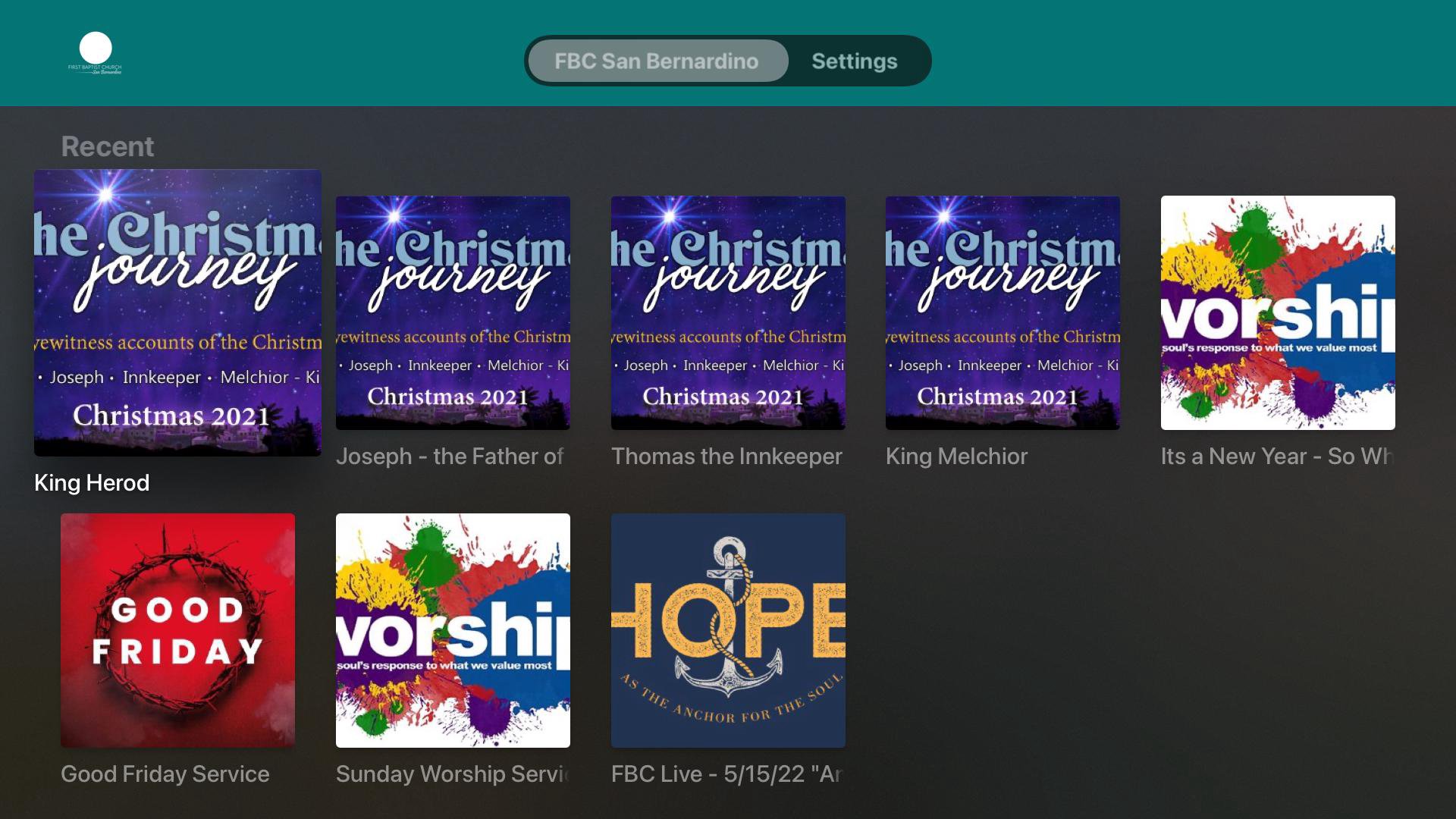
Task: Switch to the Settings tab
Action: click(854, 61)
